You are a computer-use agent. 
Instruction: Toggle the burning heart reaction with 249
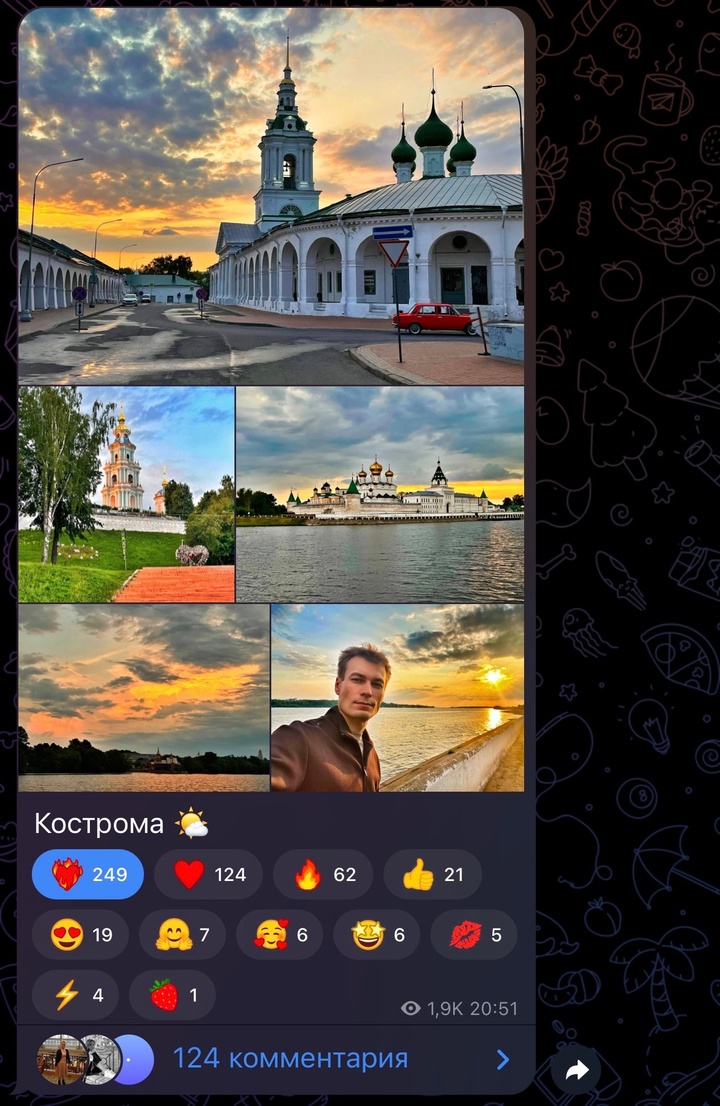click(x=88, y=875)
